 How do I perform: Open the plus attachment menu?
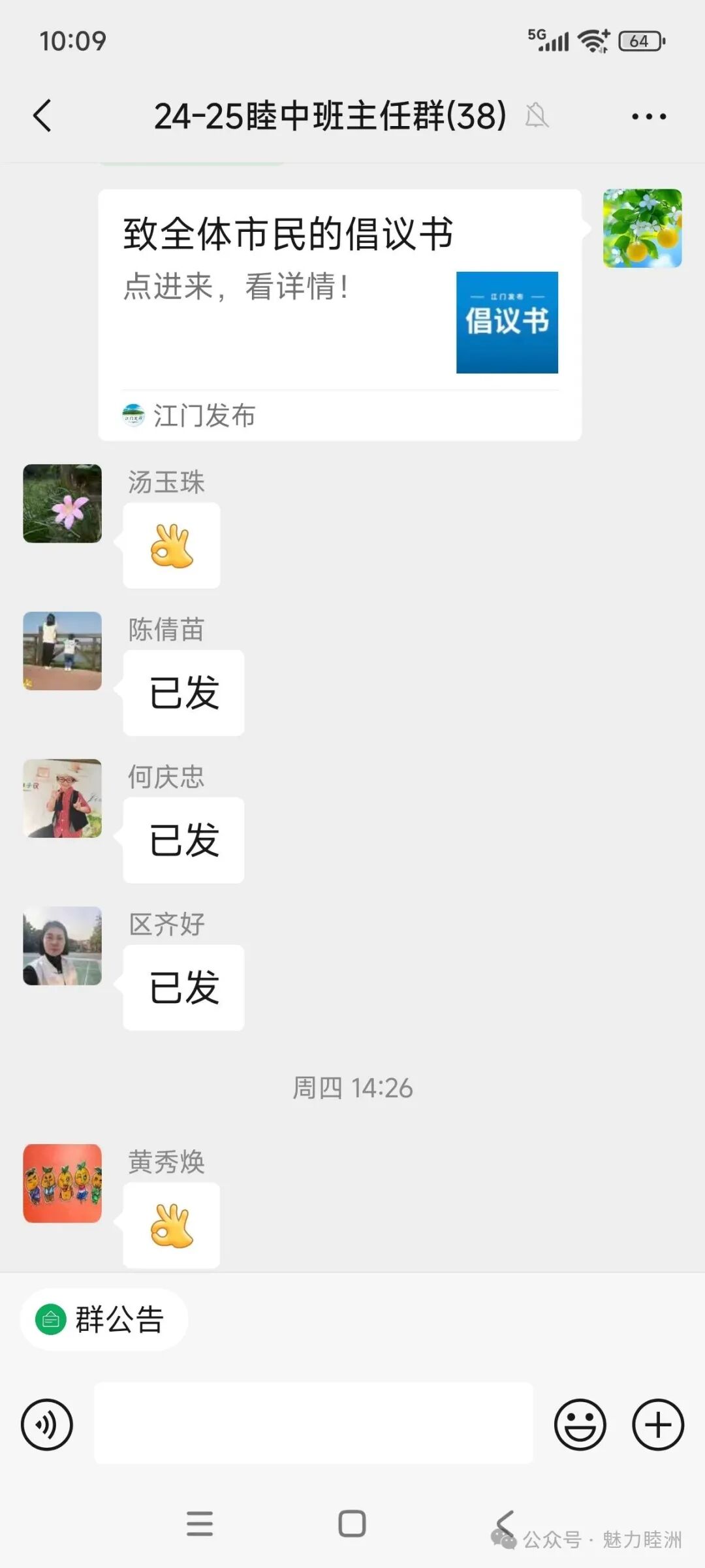pos(657,1424)
